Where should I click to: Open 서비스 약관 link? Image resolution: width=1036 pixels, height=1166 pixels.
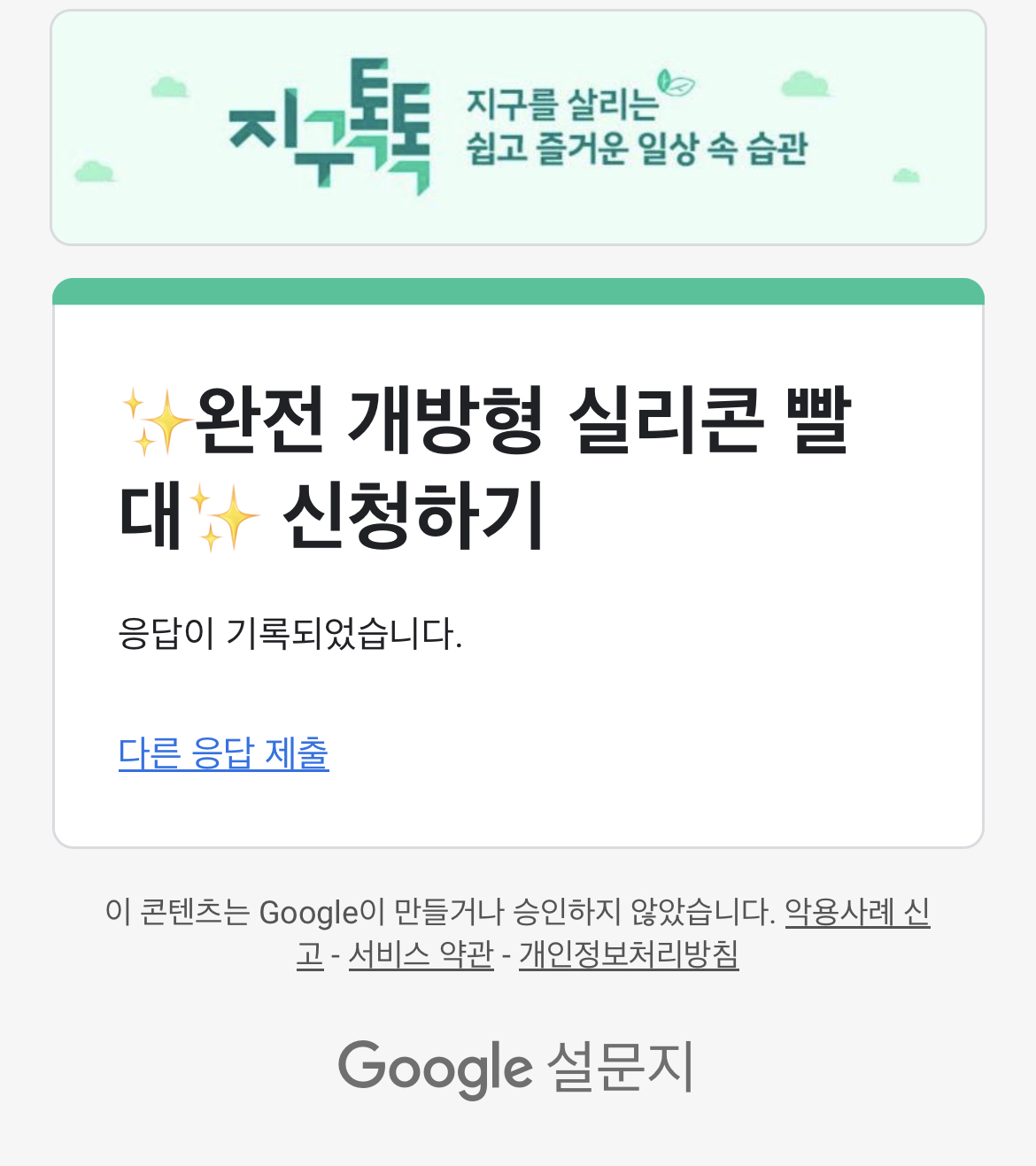(x=421, y=954)
